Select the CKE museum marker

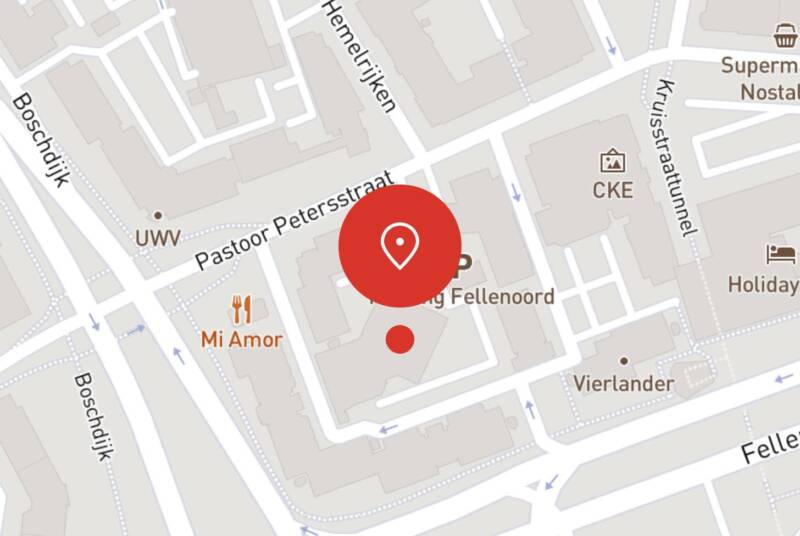pos(612,160)
